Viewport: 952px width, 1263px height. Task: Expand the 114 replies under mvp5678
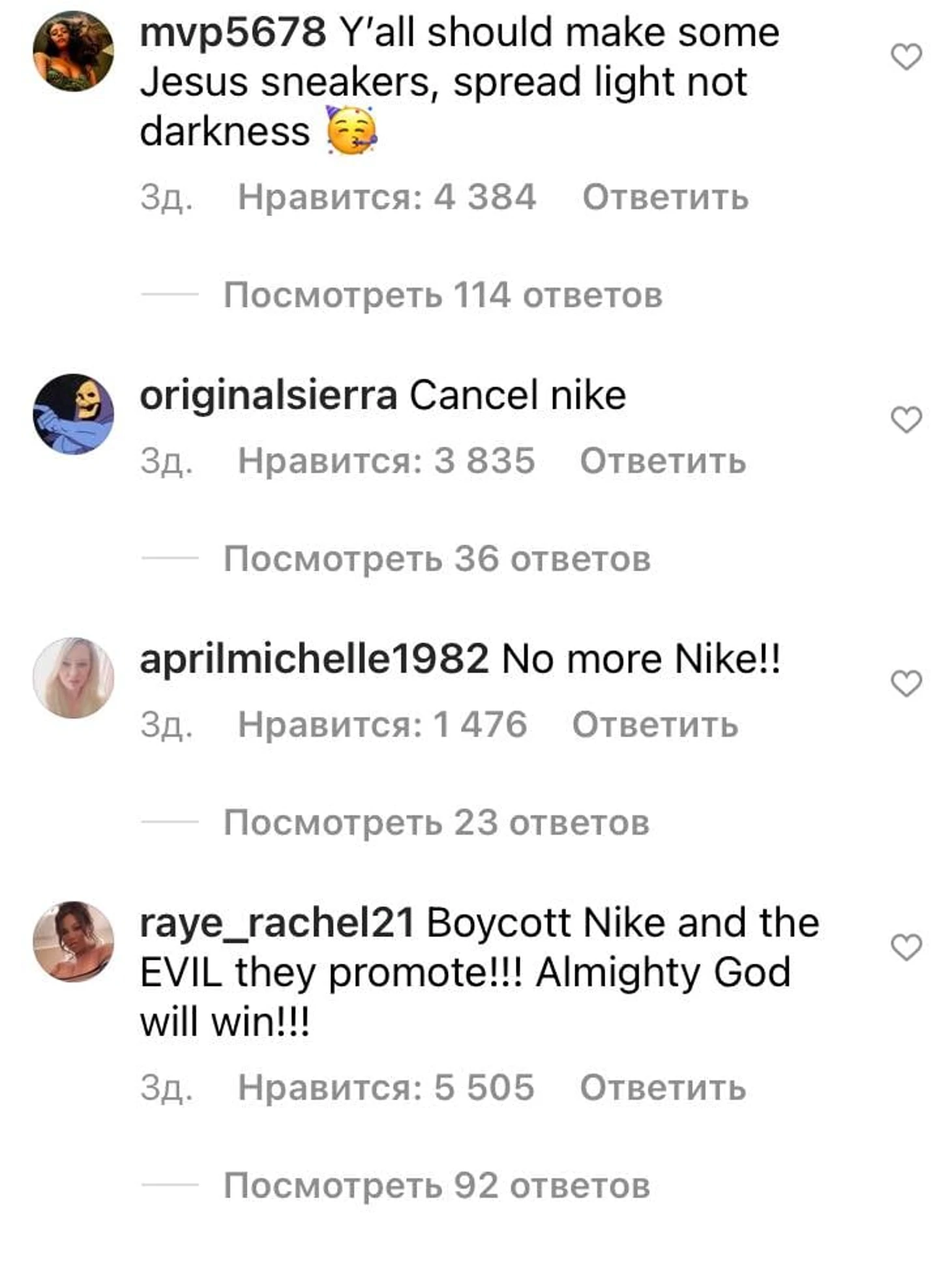(443, 295)
